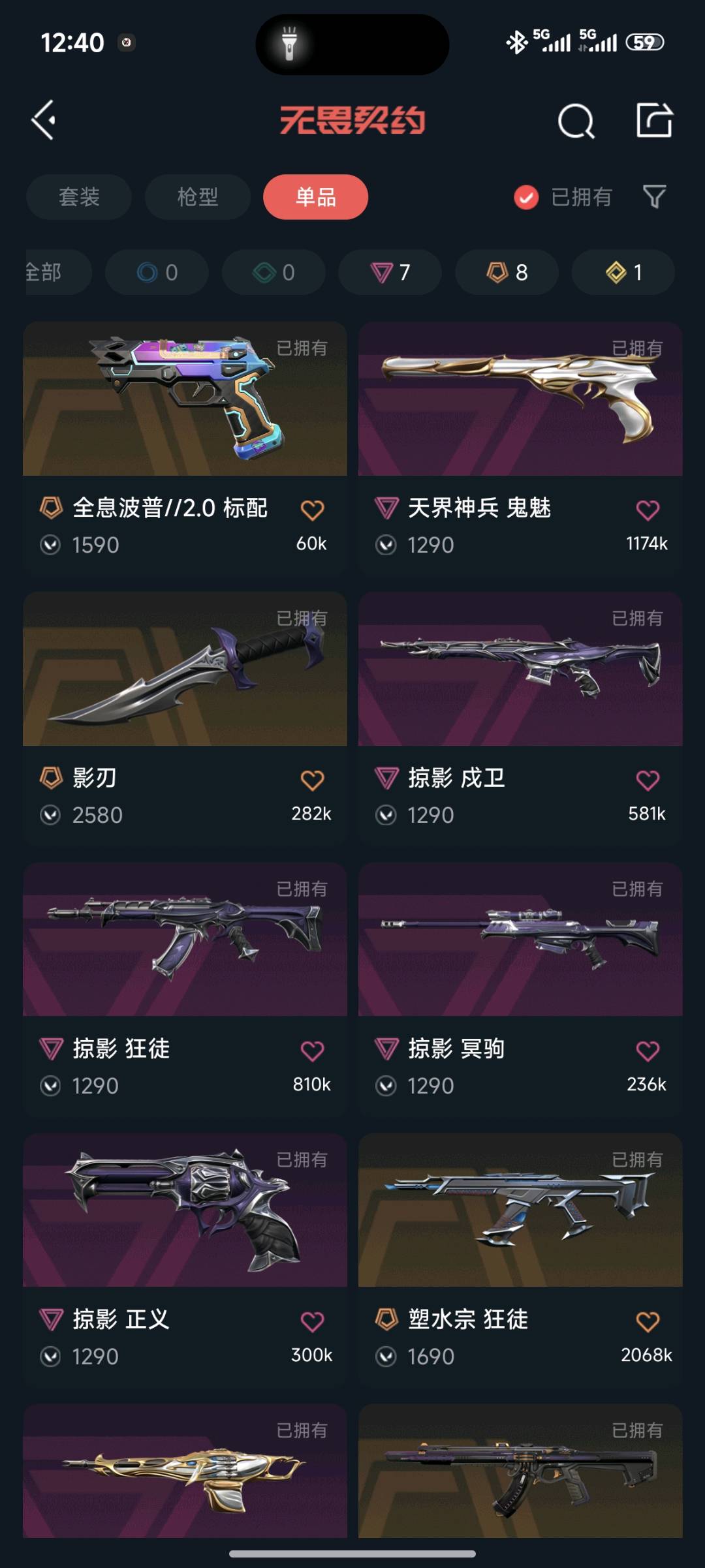Share this page via the share icon
The height and width of the screenshot is (1568, 705).
[654, 120]
